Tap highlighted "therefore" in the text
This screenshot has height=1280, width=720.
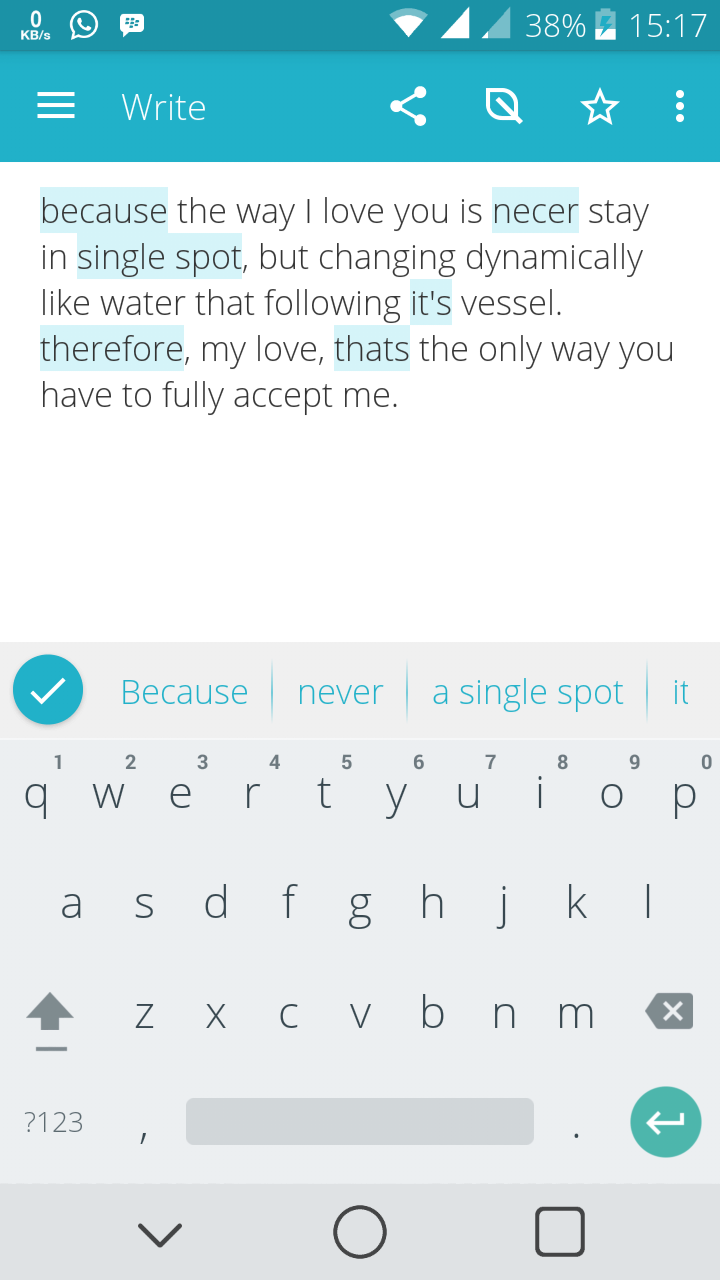(x=112, y=349)
